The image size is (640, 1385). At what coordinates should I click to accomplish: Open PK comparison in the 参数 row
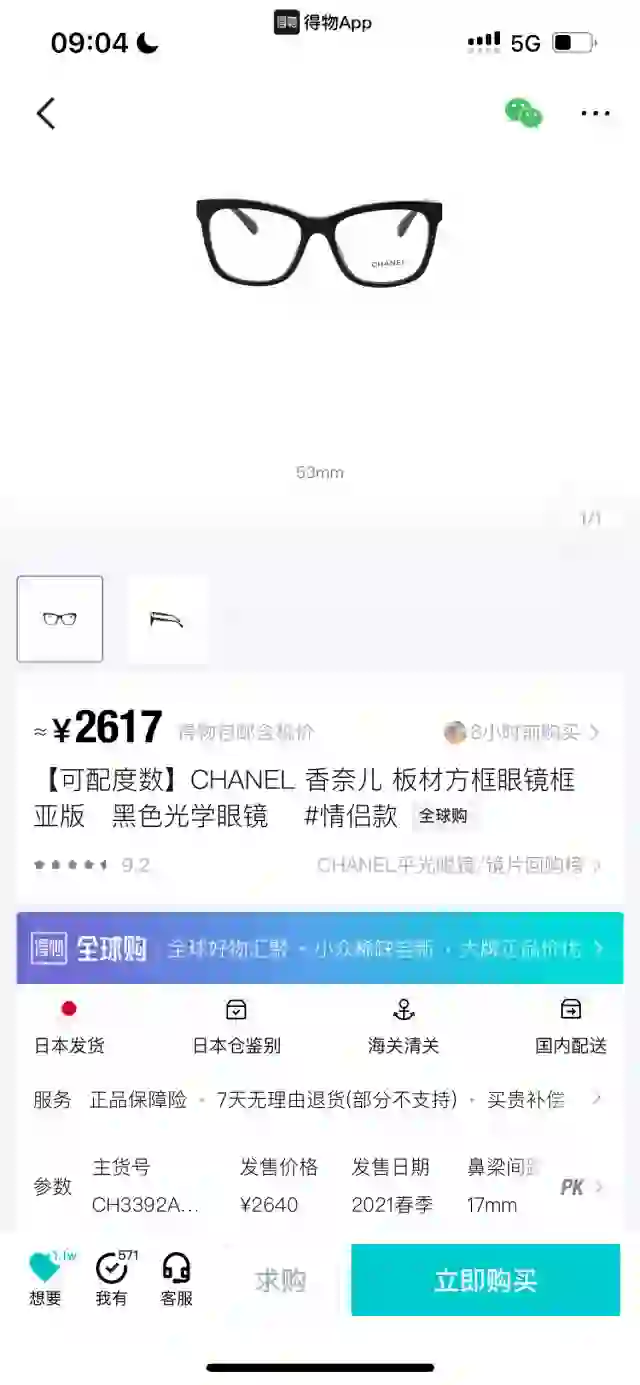pos(580,1187)
